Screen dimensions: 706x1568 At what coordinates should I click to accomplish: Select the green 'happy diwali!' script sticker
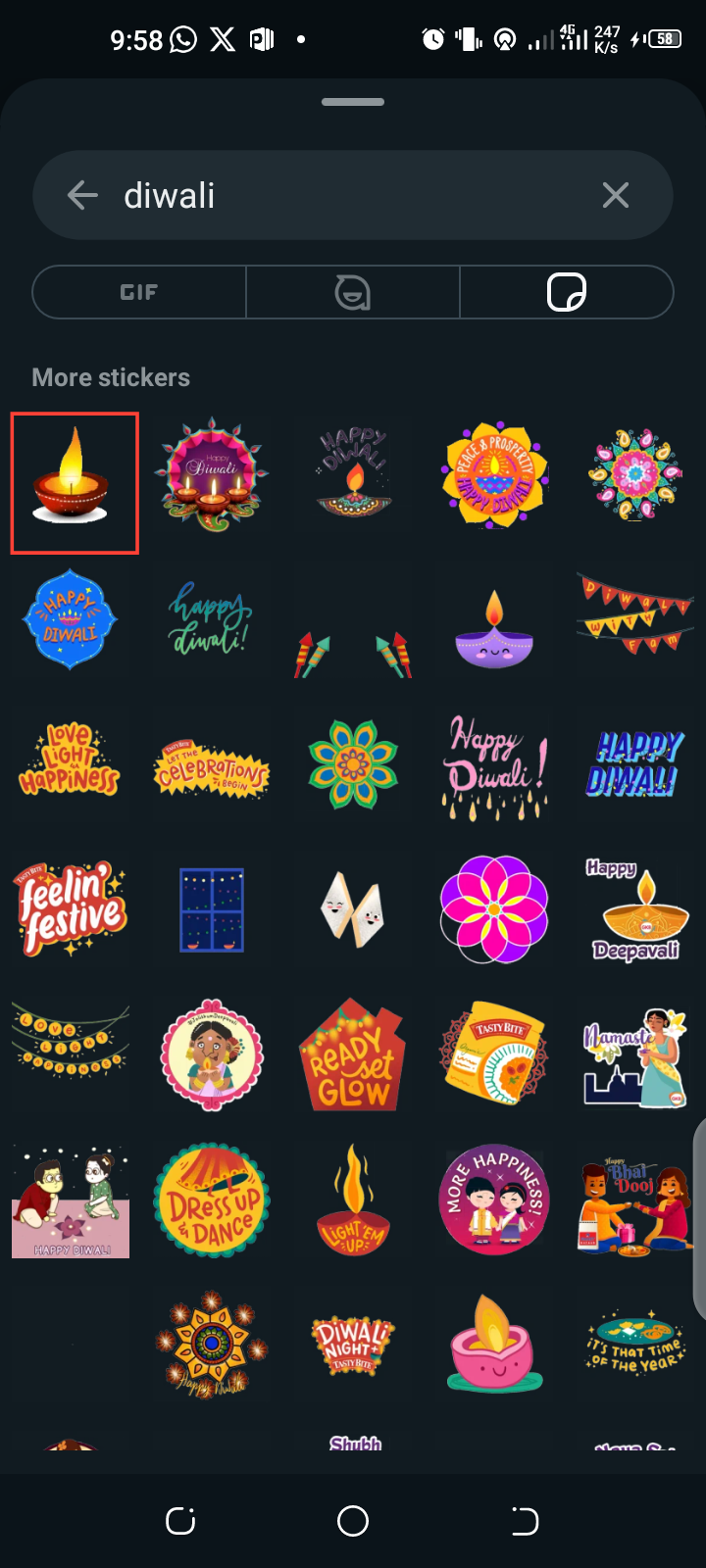pyautogui.click(x=211, y=620)
